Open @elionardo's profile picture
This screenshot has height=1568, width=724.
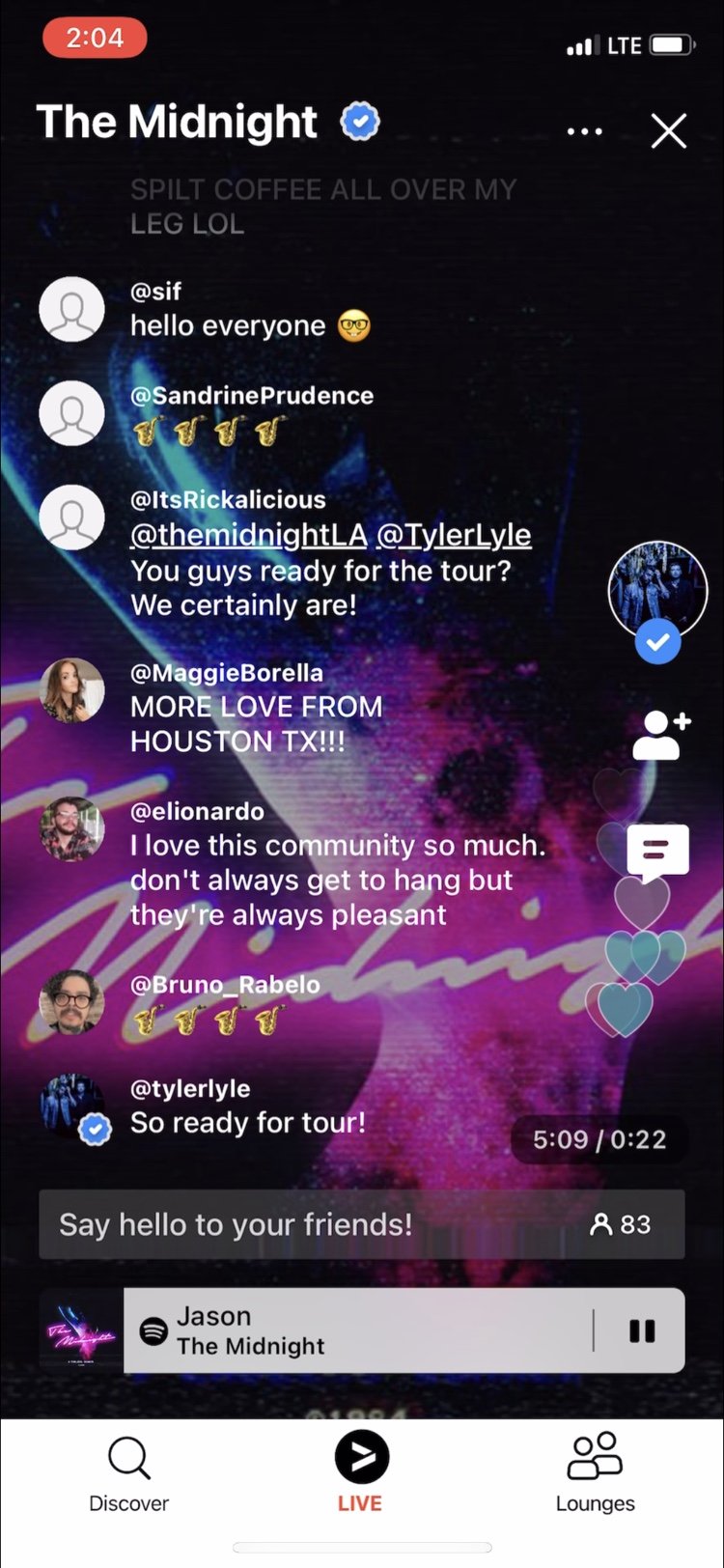tap(71, 829)
